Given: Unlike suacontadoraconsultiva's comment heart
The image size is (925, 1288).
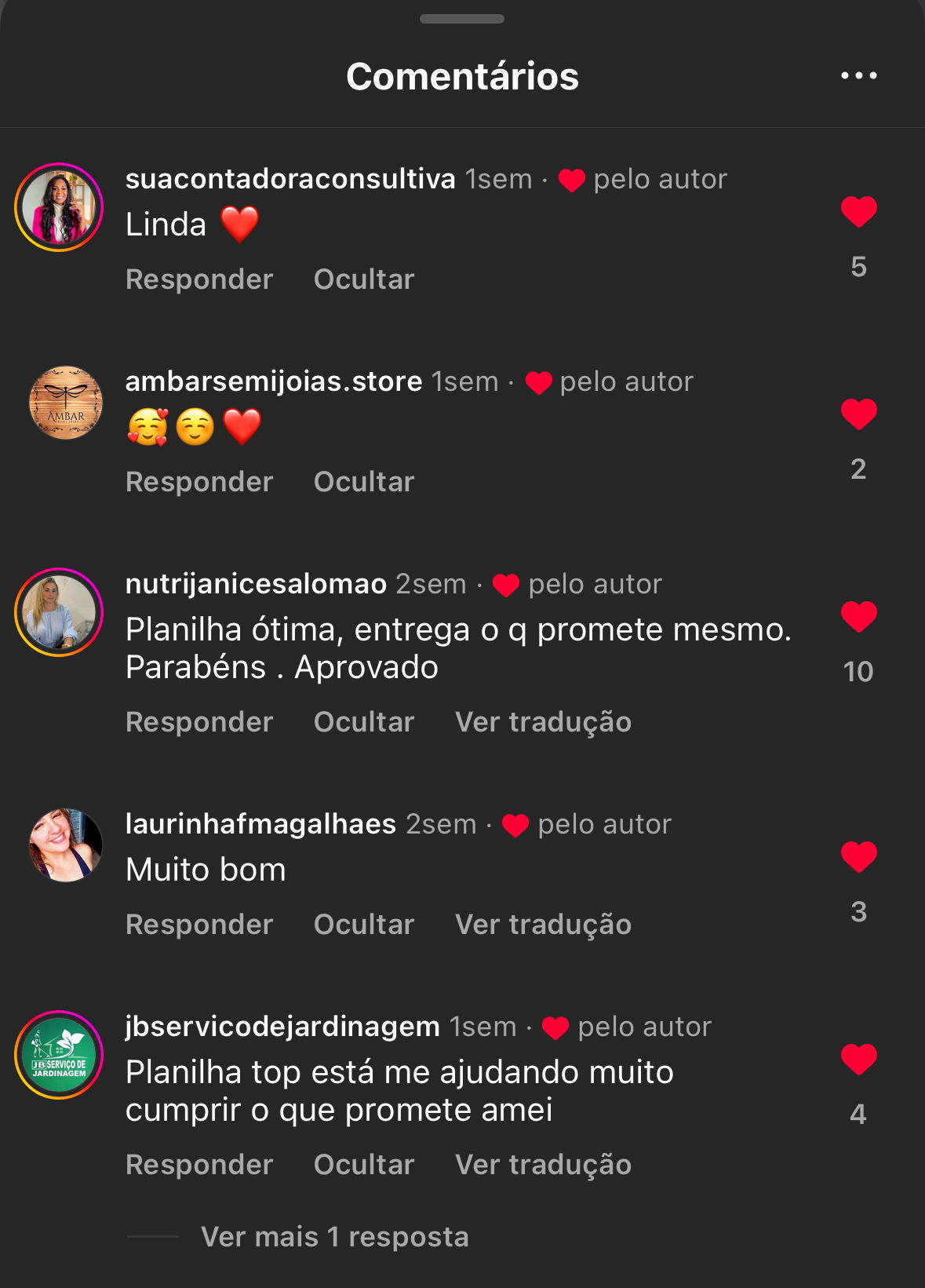Looking at the screenshot, I should point(858,212).
